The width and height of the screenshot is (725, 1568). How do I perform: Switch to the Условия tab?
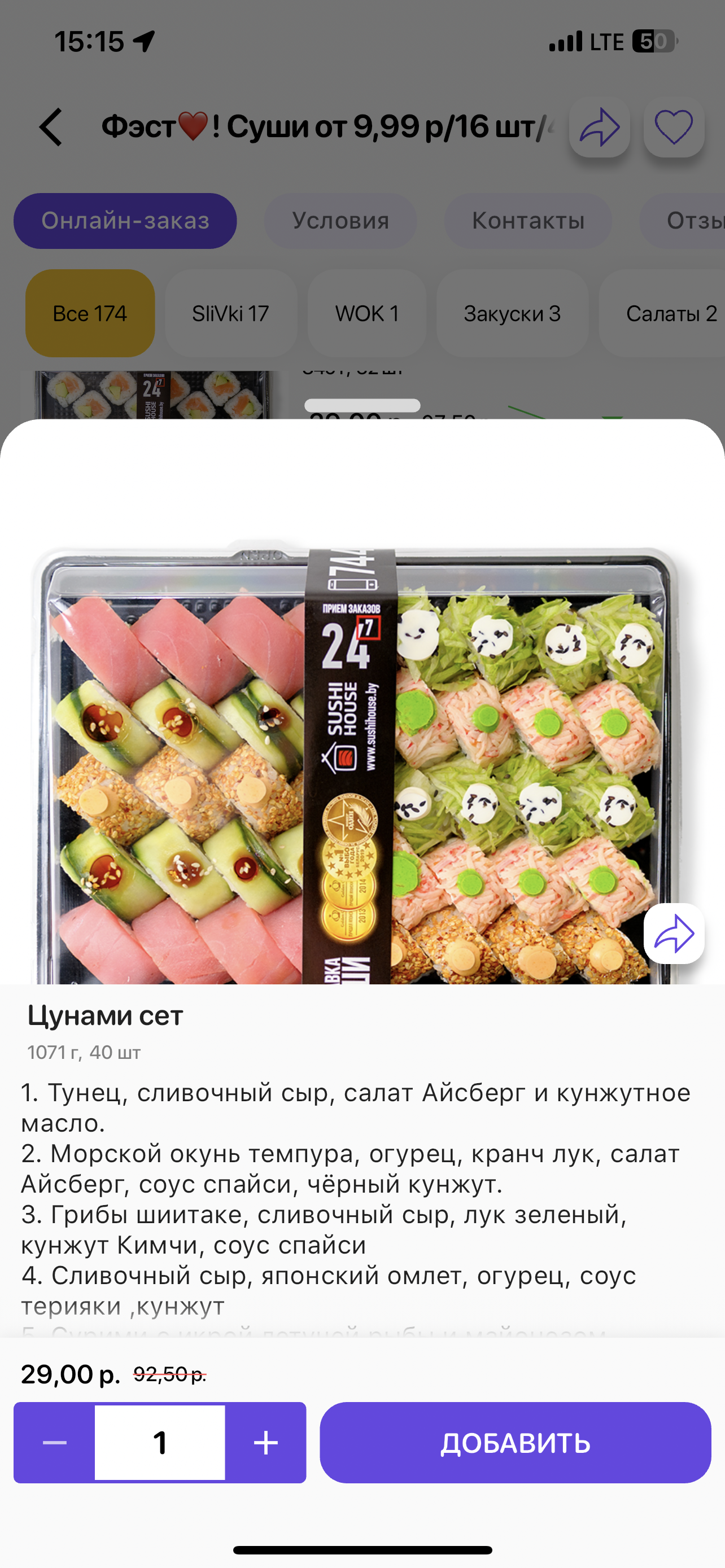click(340, 220)
